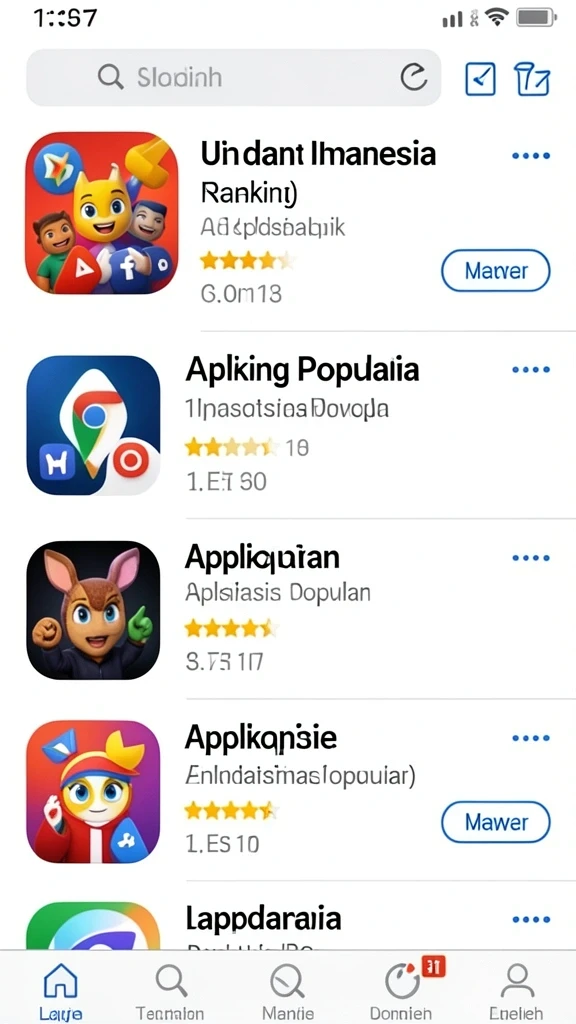Screen dimensions: 576x1024
Task: Open more options for Lappdaraiia
Action: 531,920
